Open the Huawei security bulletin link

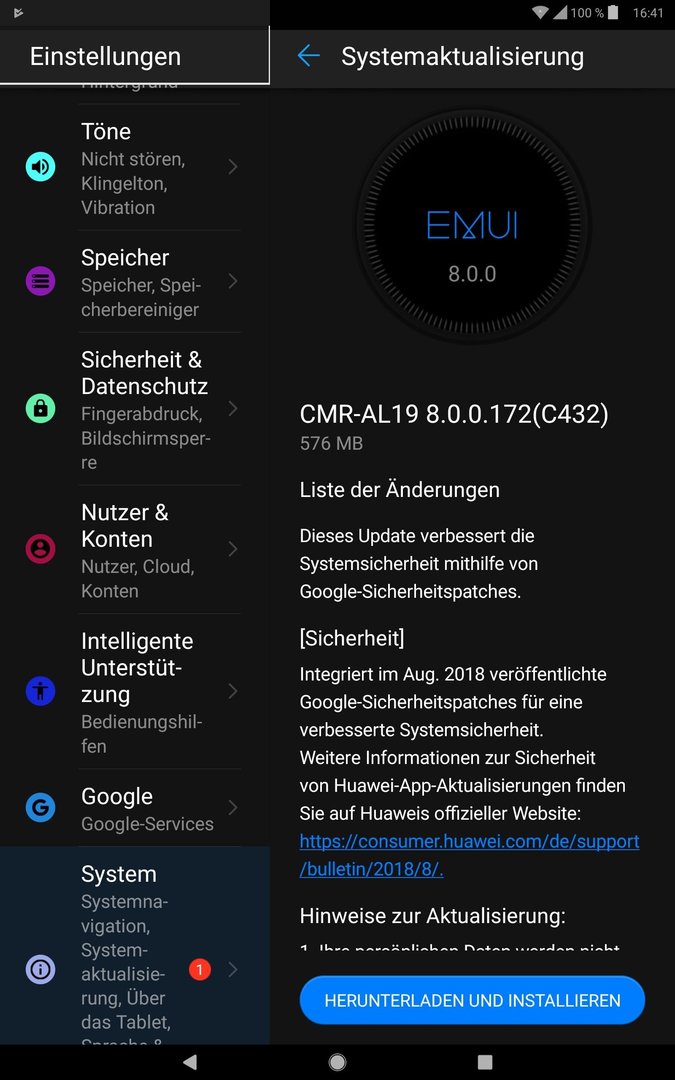coord(469,855)
